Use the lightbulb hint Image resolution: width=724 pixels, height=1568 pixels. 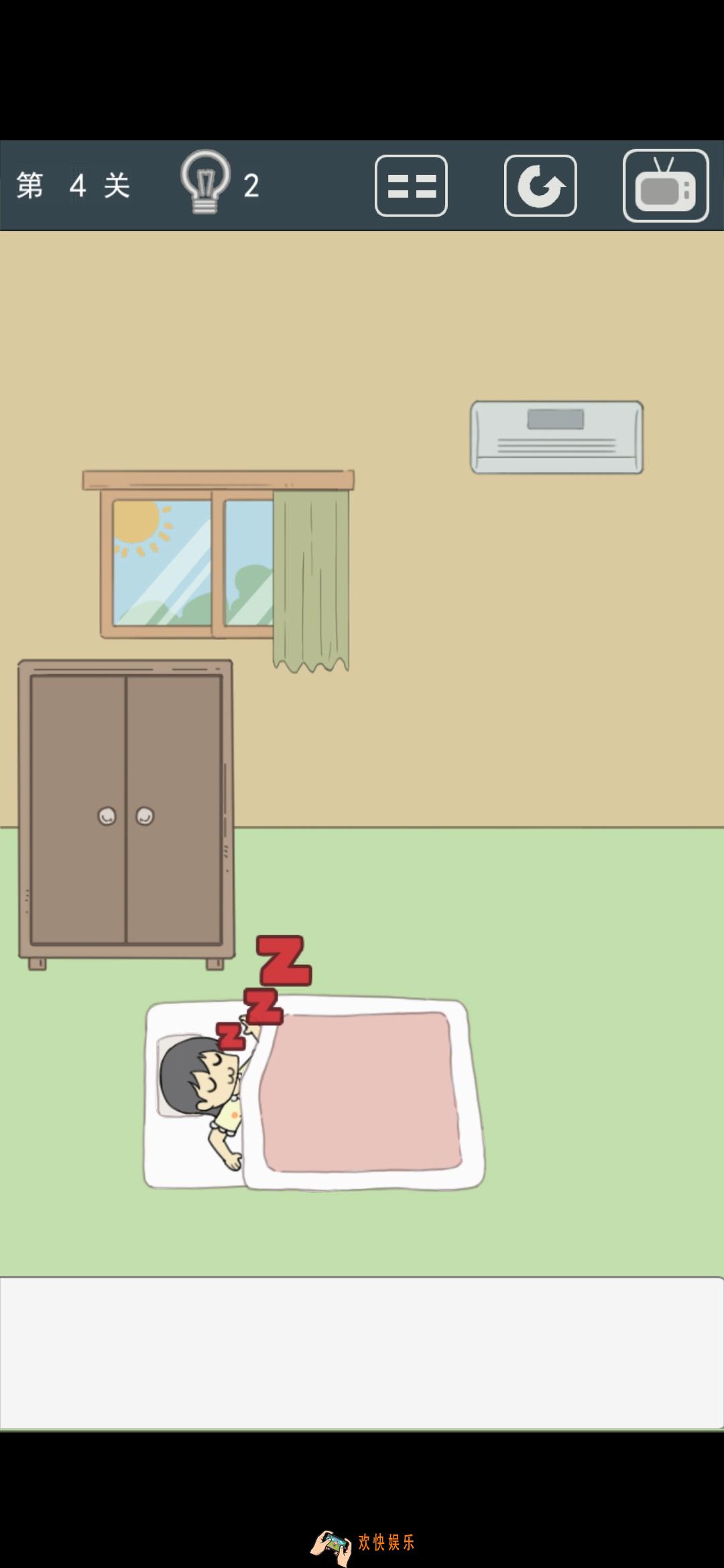point(205,183)
